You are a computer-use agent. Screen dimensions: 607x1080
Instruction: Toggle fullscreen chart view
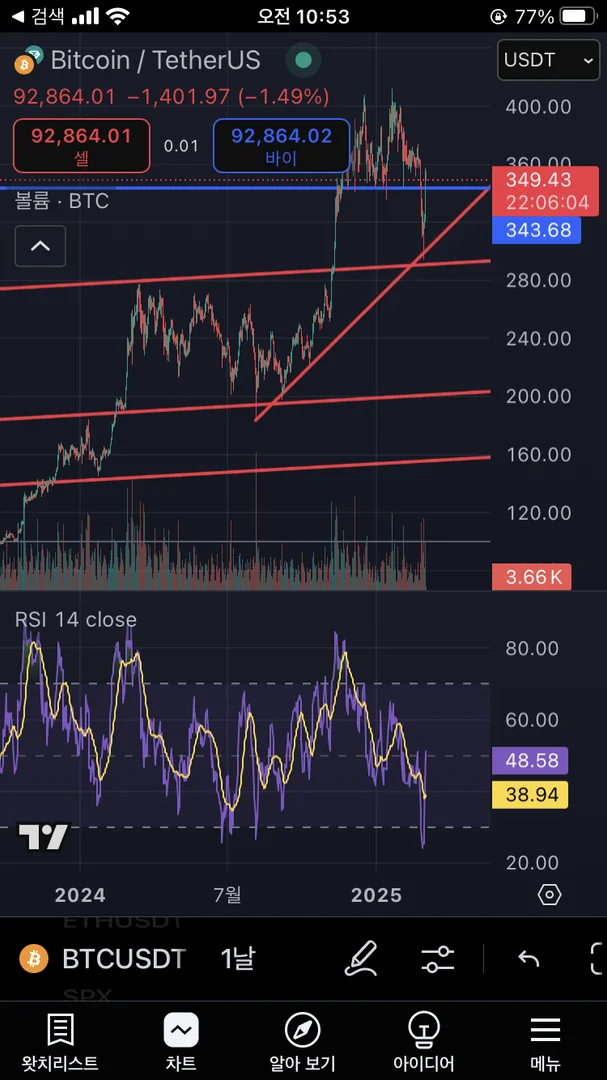pos(598,959)
